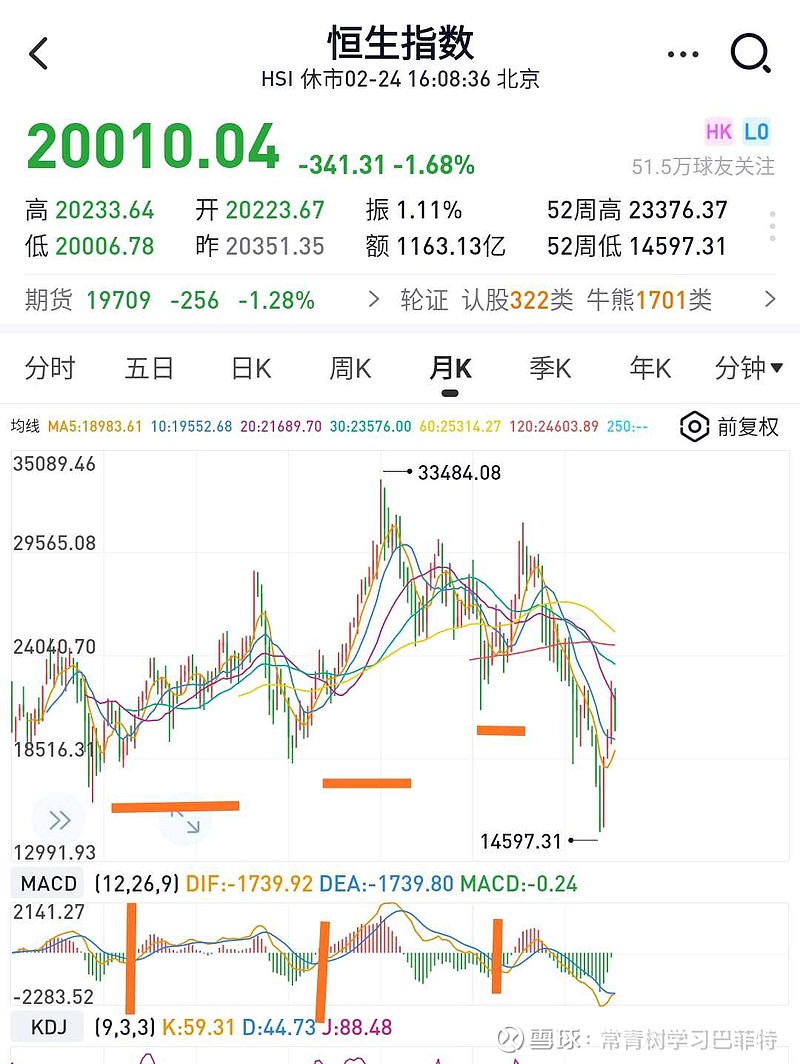The image size is (800, 1064).
Task: Open the 分钟 interval dropdown
Action: point(748,368)
